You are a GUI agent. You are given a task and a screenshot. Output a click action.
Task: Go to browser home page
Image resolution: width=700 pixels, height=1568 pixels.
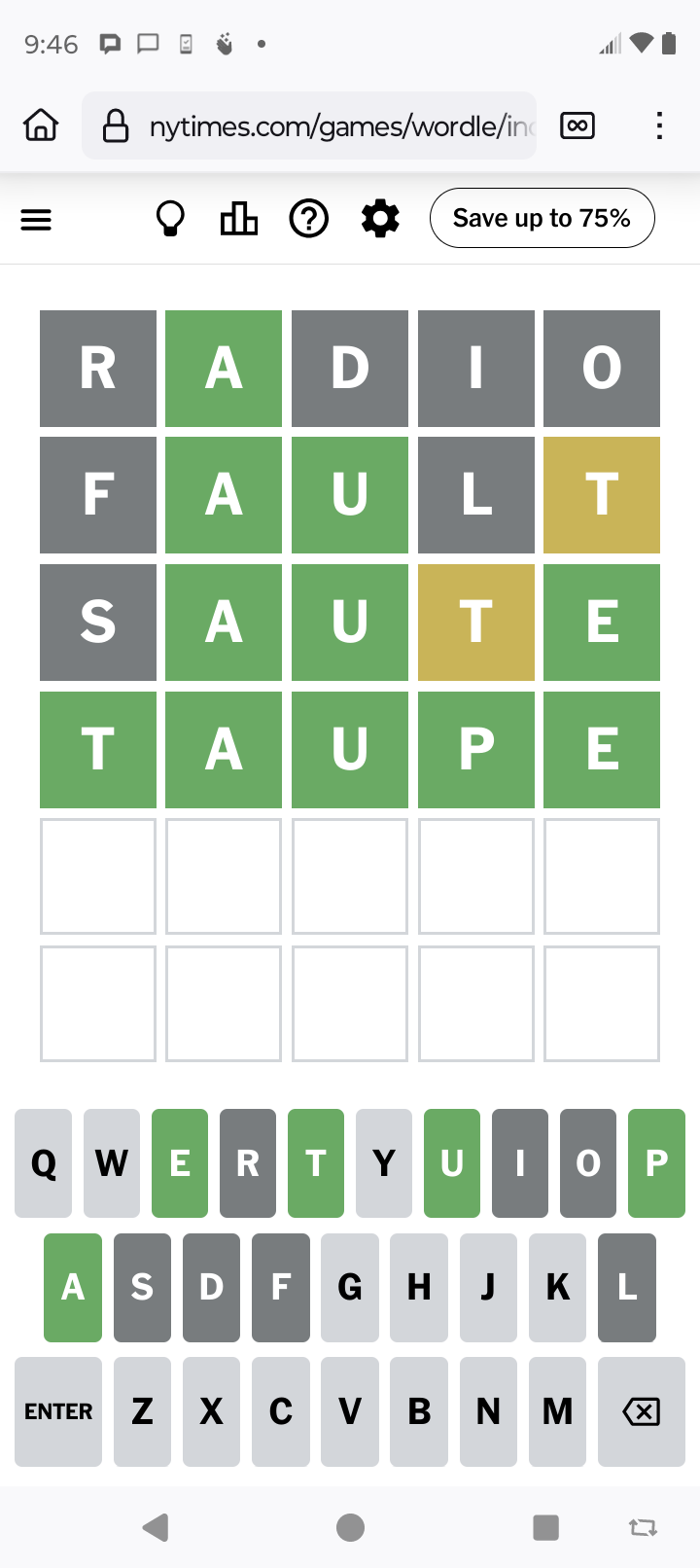(41, 125)
